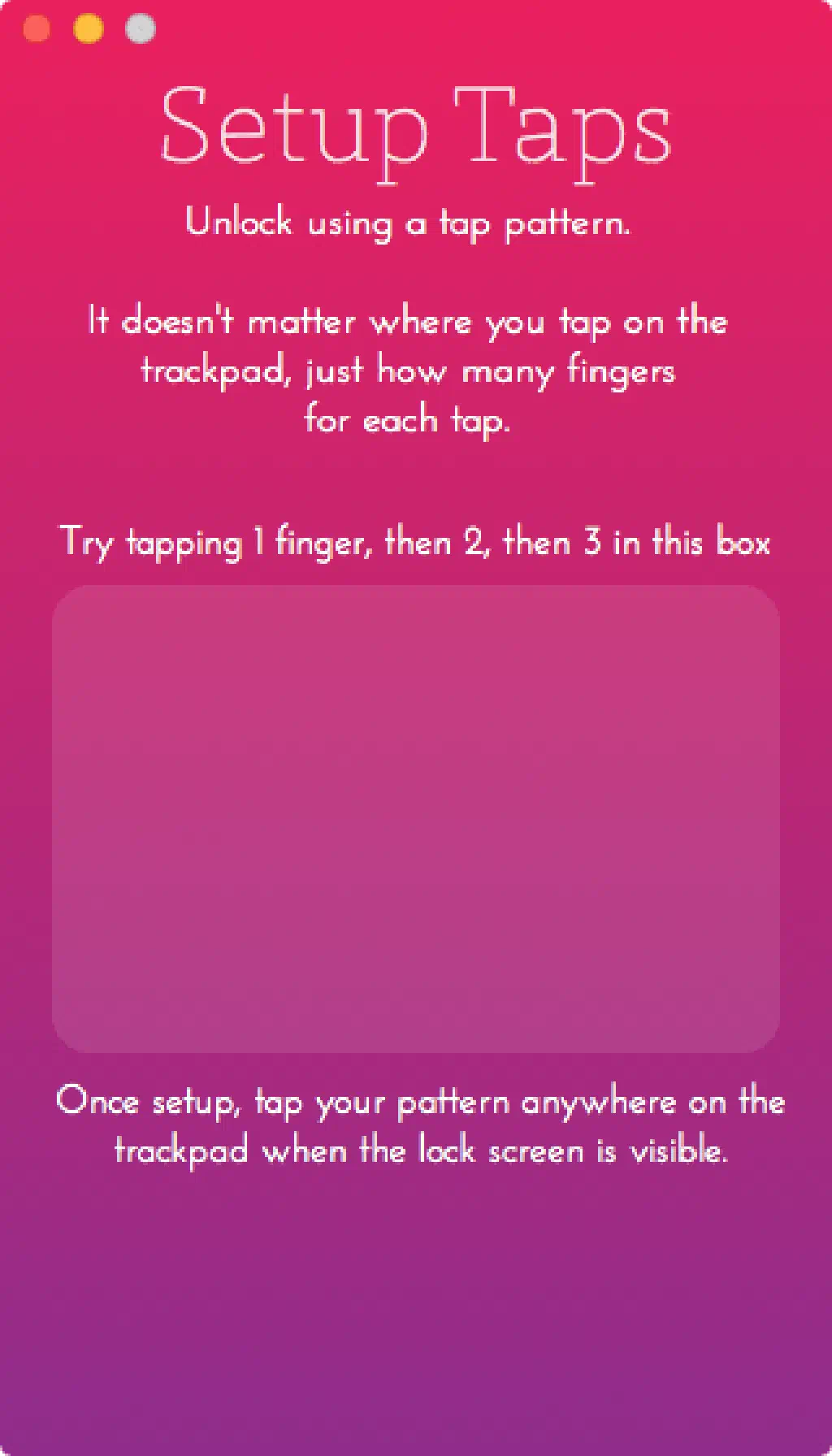The image size is (832, 1456).
Task: Minimize the window with the yellow button
Action: tap(89, 29)
